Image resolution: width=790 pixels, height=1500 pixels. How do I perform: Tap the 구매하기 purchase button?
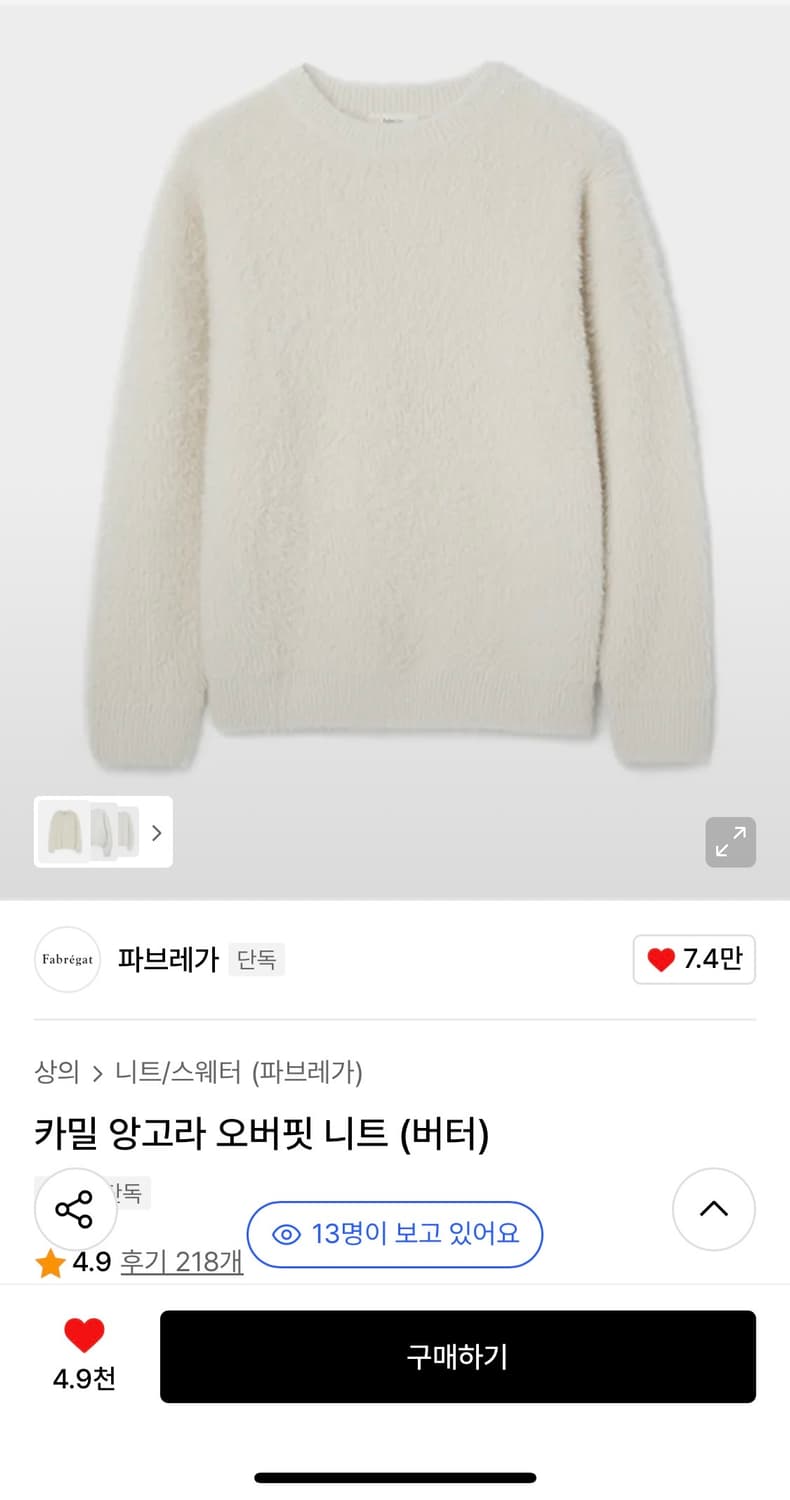point(457,1356)
